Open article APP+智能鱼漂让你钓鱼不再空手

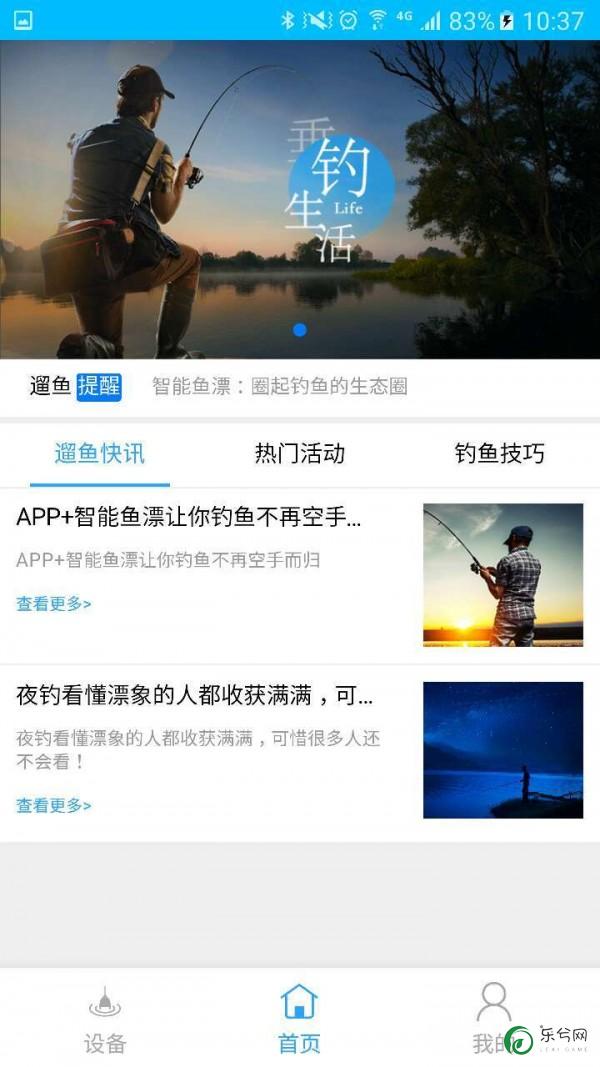(x=189, y=517)
